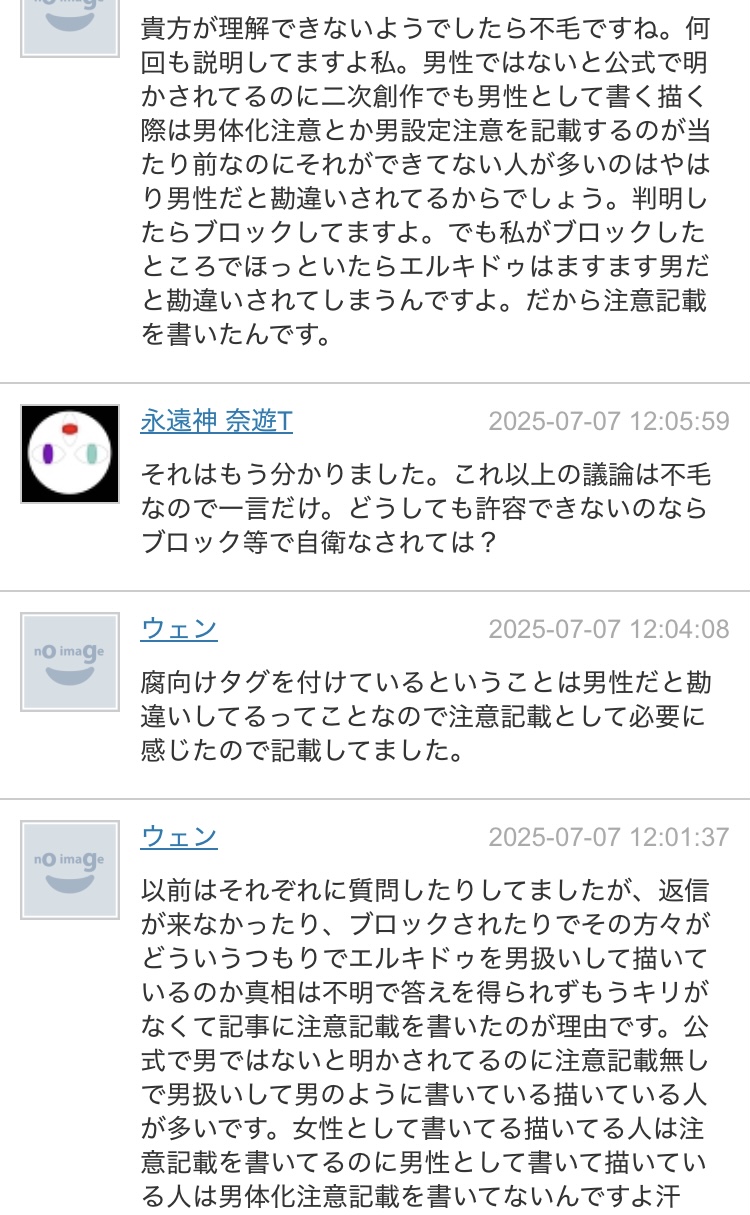Tap 永遠神 奈遊T's avatar image
This screenshot has width=750, height=1215.
coord(70,453)
